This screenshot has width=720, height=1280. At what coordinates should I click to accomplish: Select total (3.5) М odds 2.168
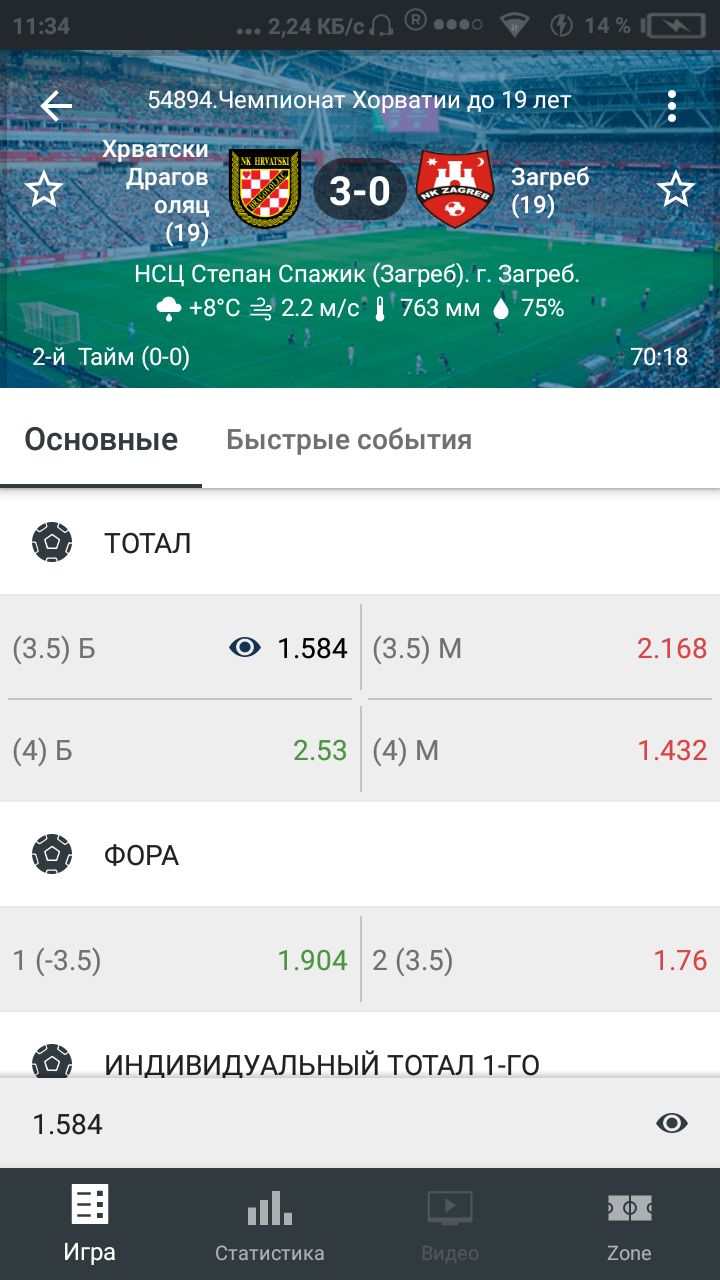click(540, 648)
